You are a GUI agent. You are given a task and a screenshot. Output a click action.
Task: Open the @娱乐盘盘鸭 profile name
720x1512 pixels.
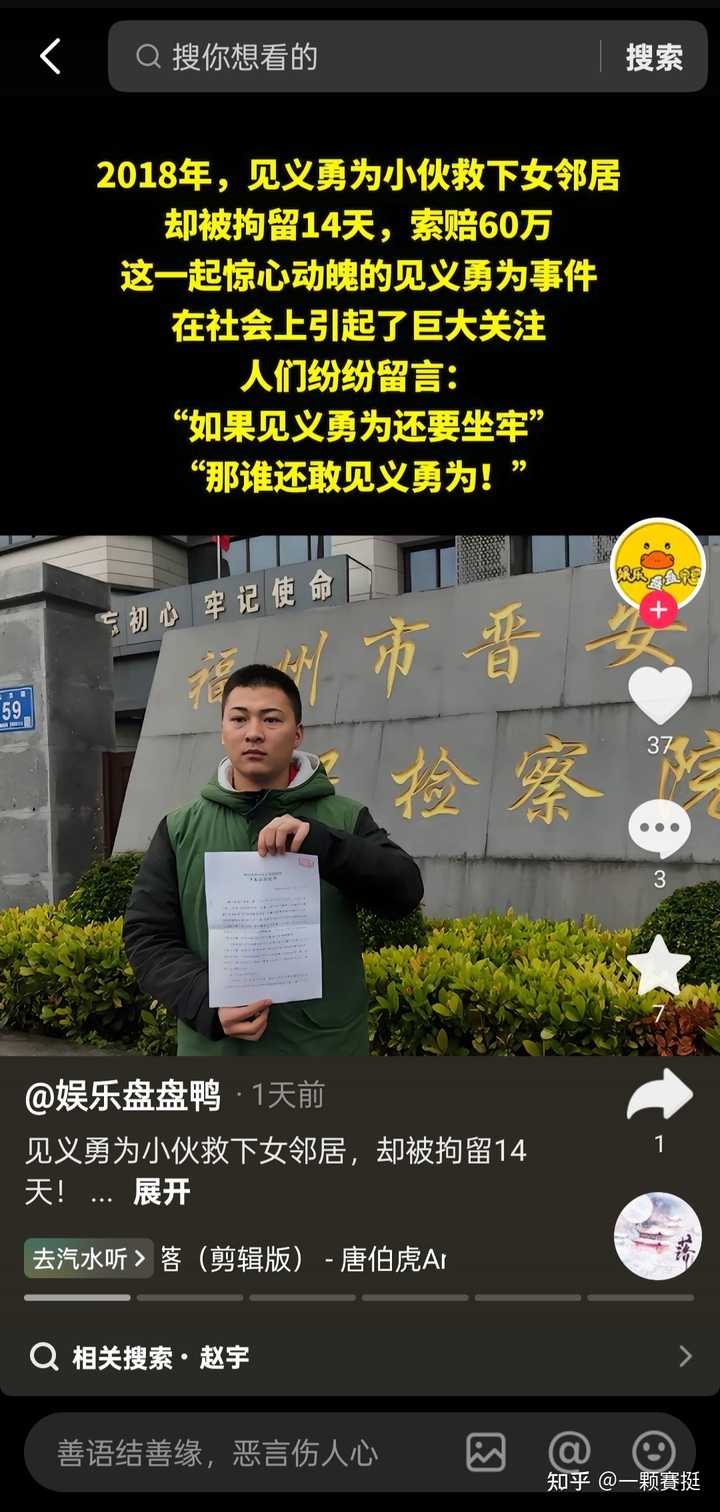pyautogui.click(x=122, y=1096)
